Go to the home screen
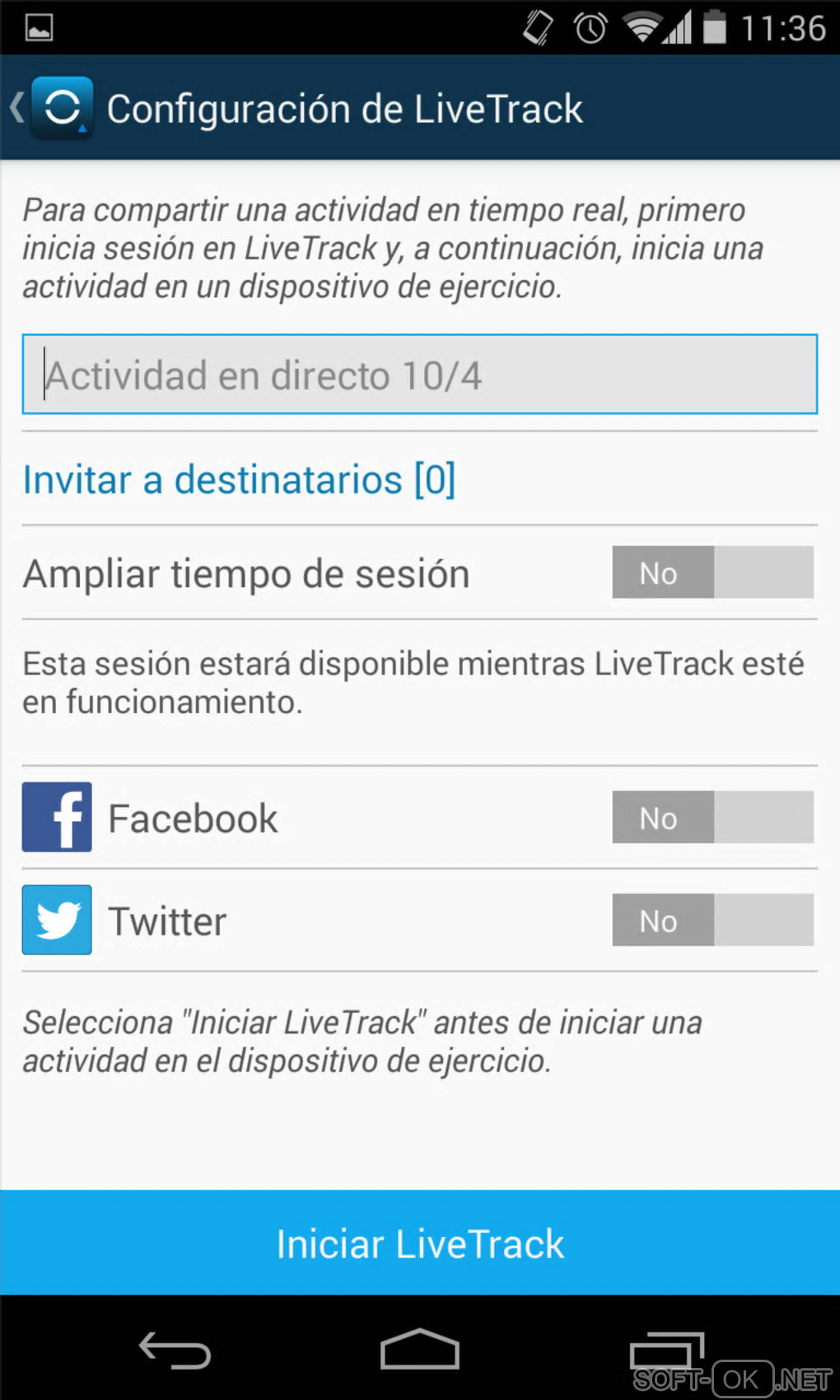 click(x=419, y=1350)
